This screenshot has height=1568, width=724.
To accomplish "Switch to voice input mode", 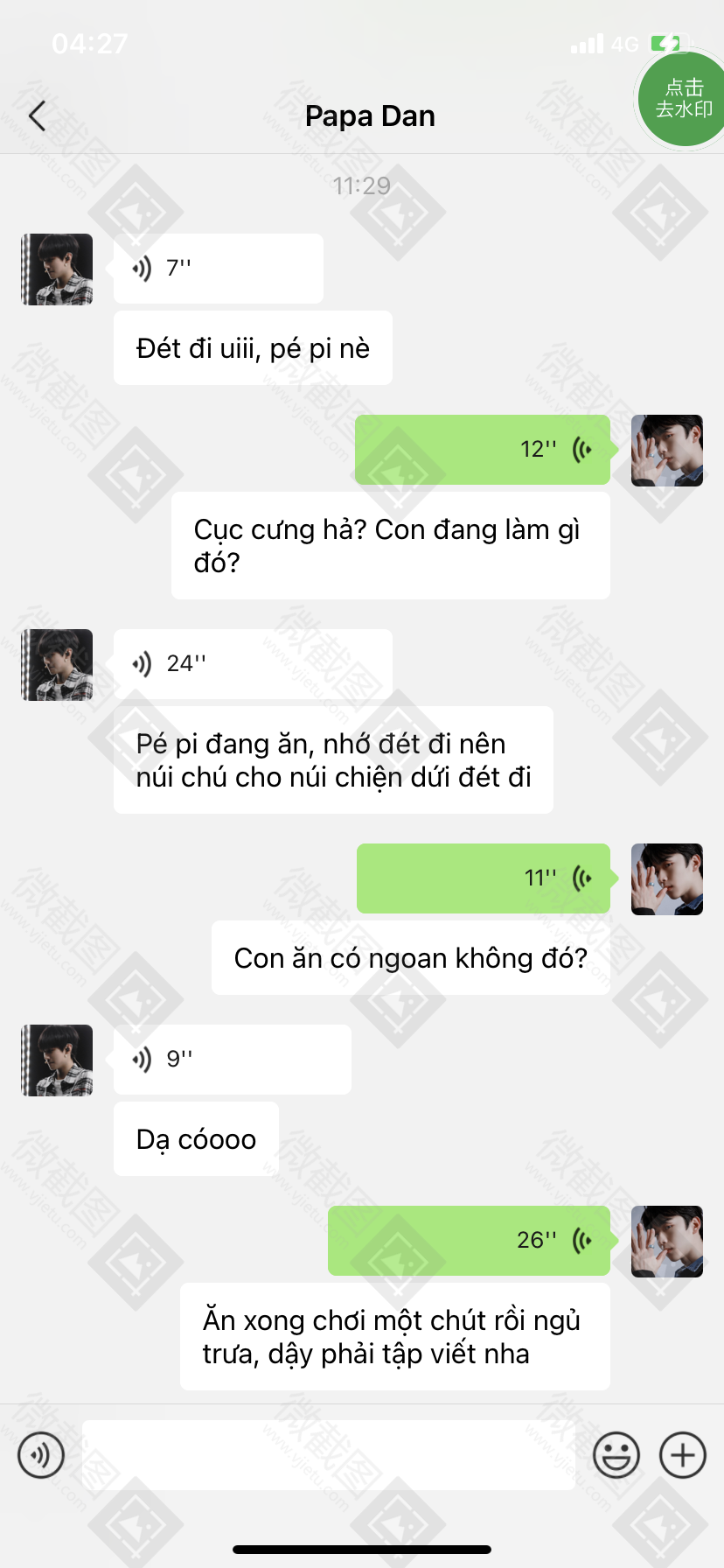I will (x=41, y=1455).
